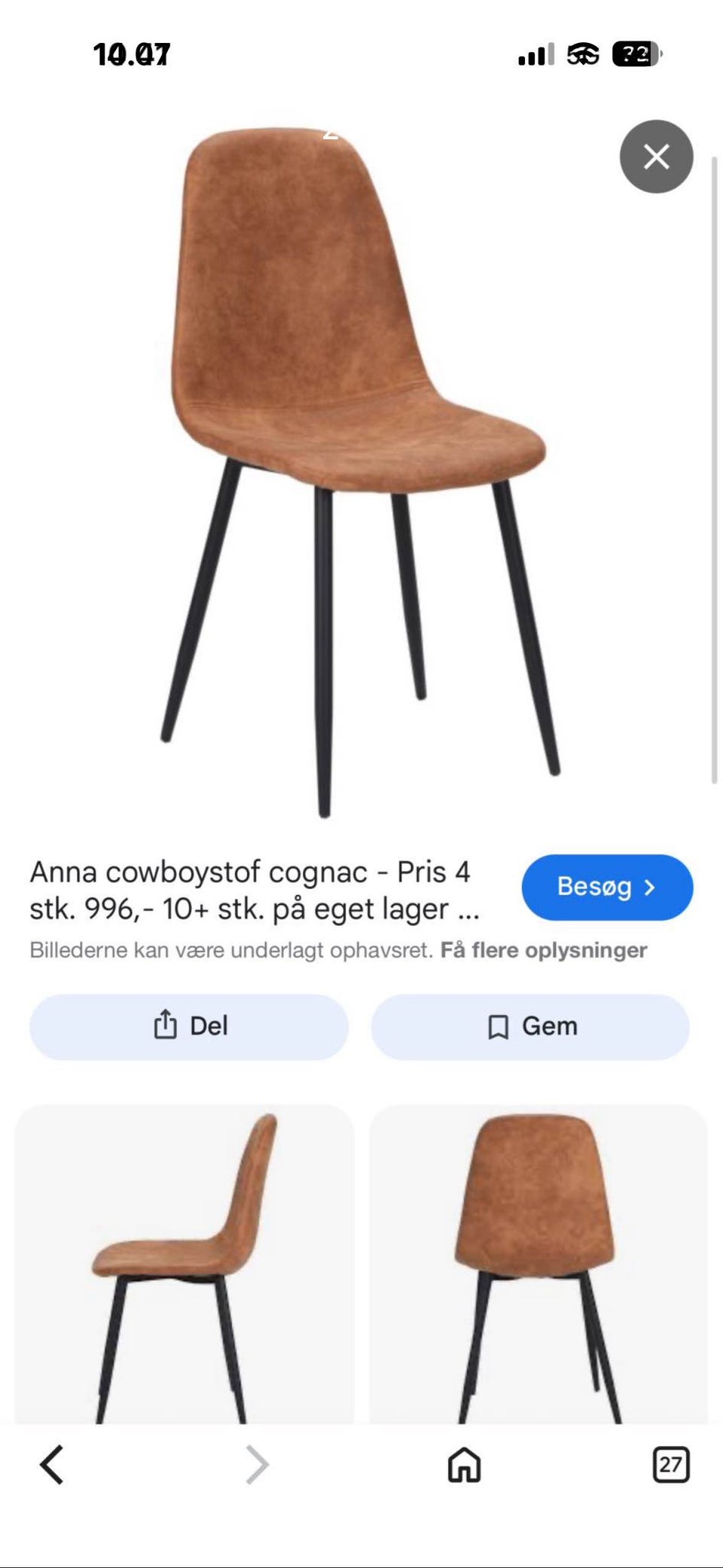Go to the browser home page
723x1568 pixels.
coord(464,1465)
